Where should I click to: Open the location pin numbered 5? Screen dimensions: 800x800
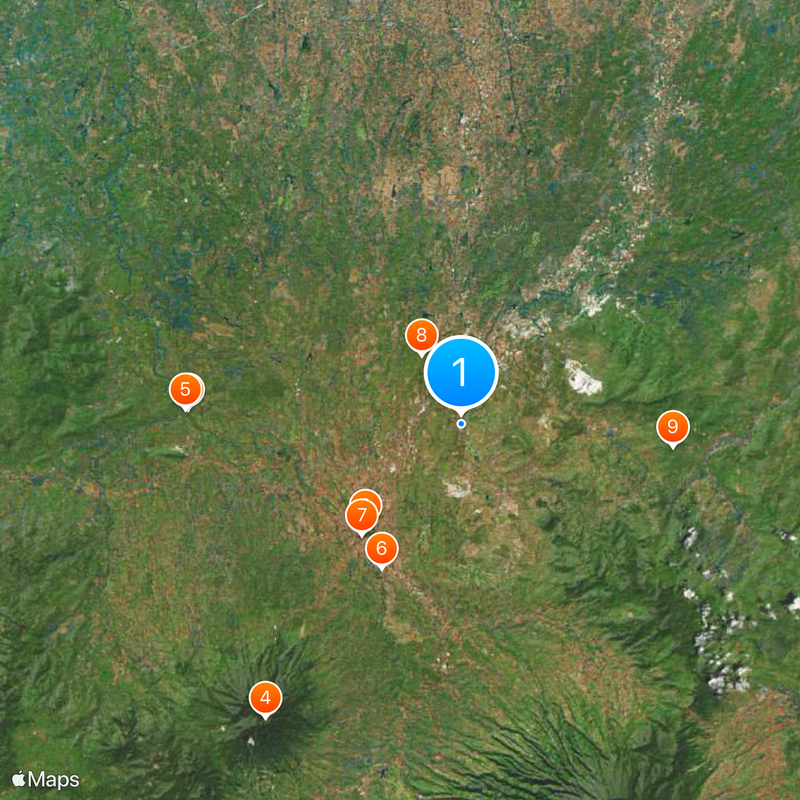pos(185,389)
